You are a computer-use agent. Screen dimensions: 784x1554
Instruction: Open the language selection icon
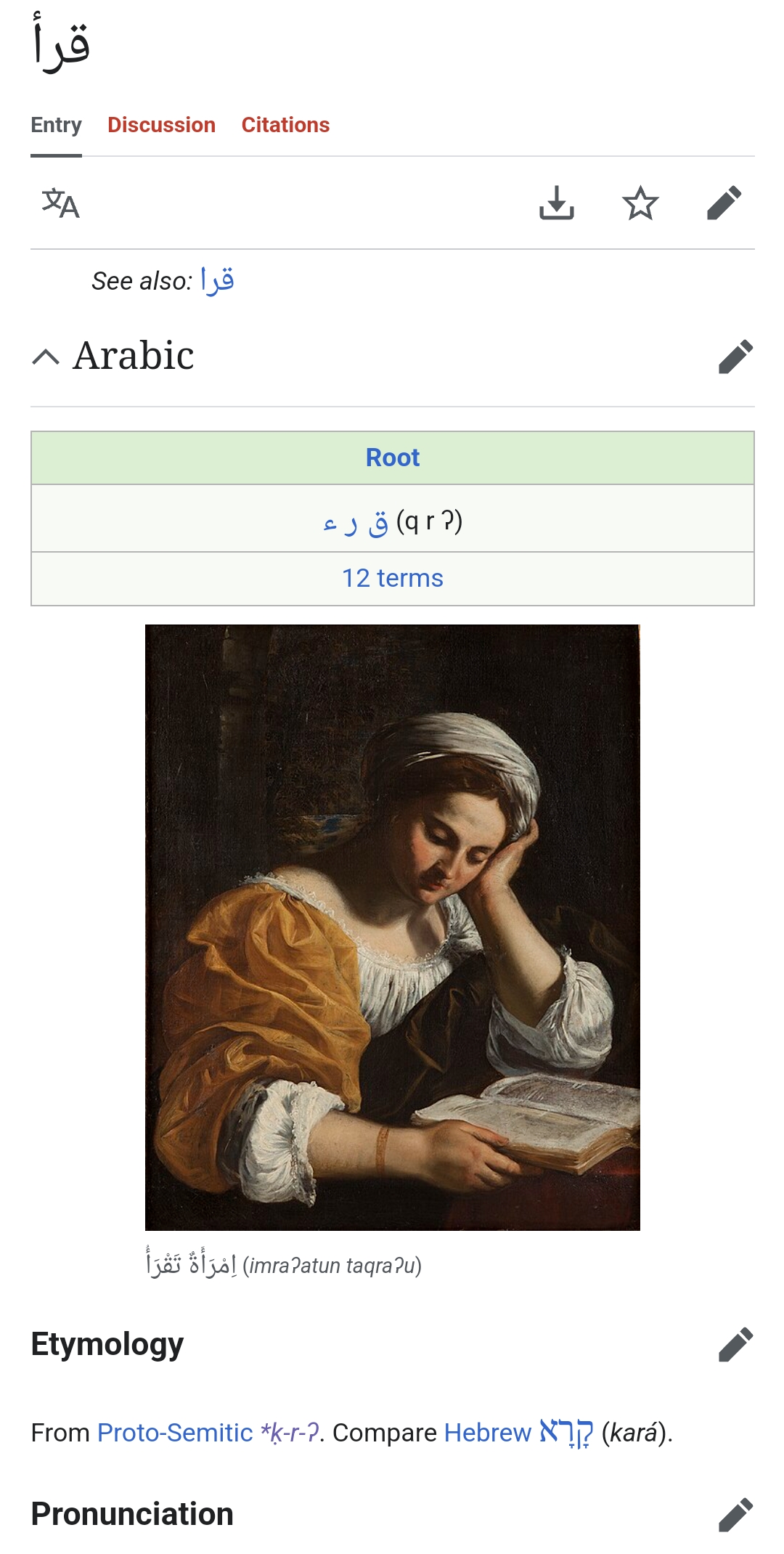60,203
